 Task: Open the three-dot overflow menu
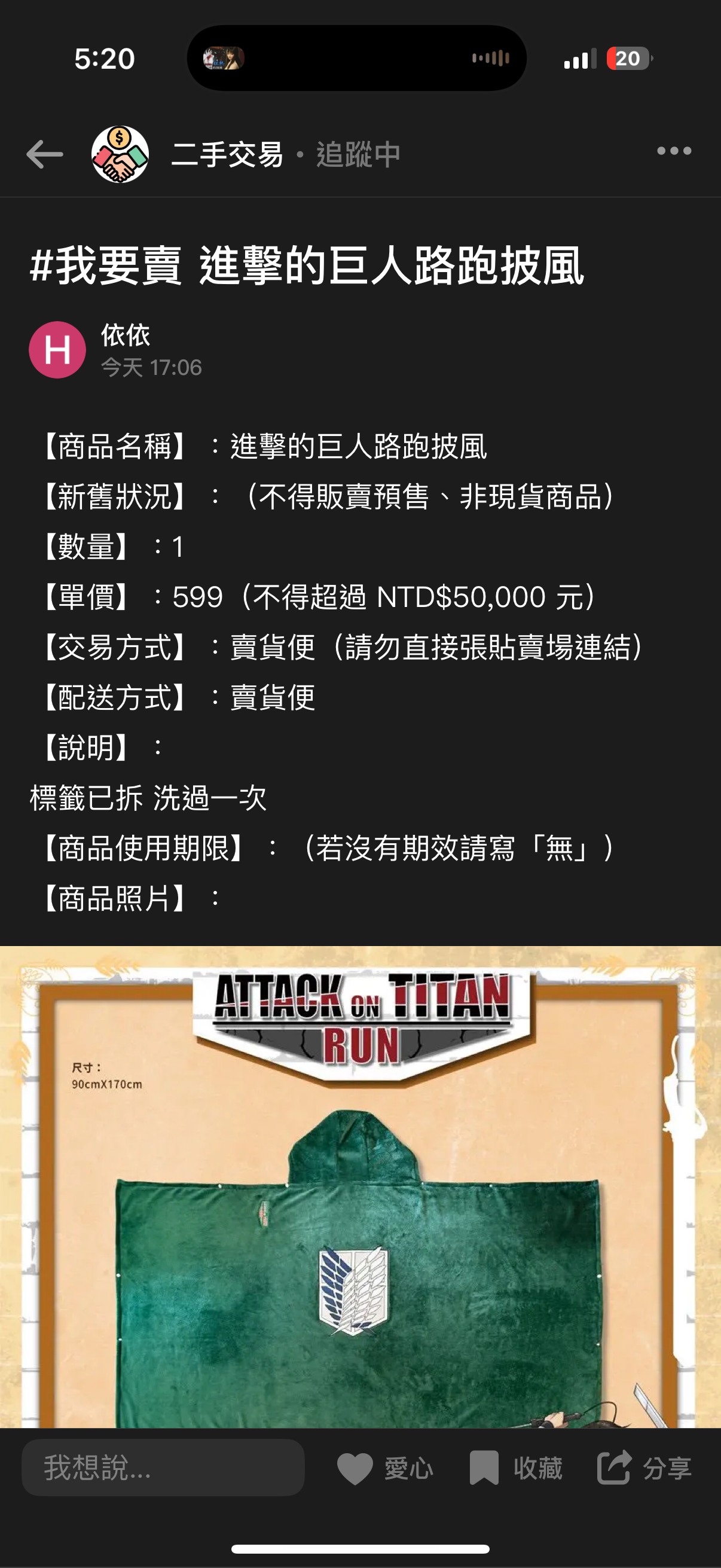point(674,151)
